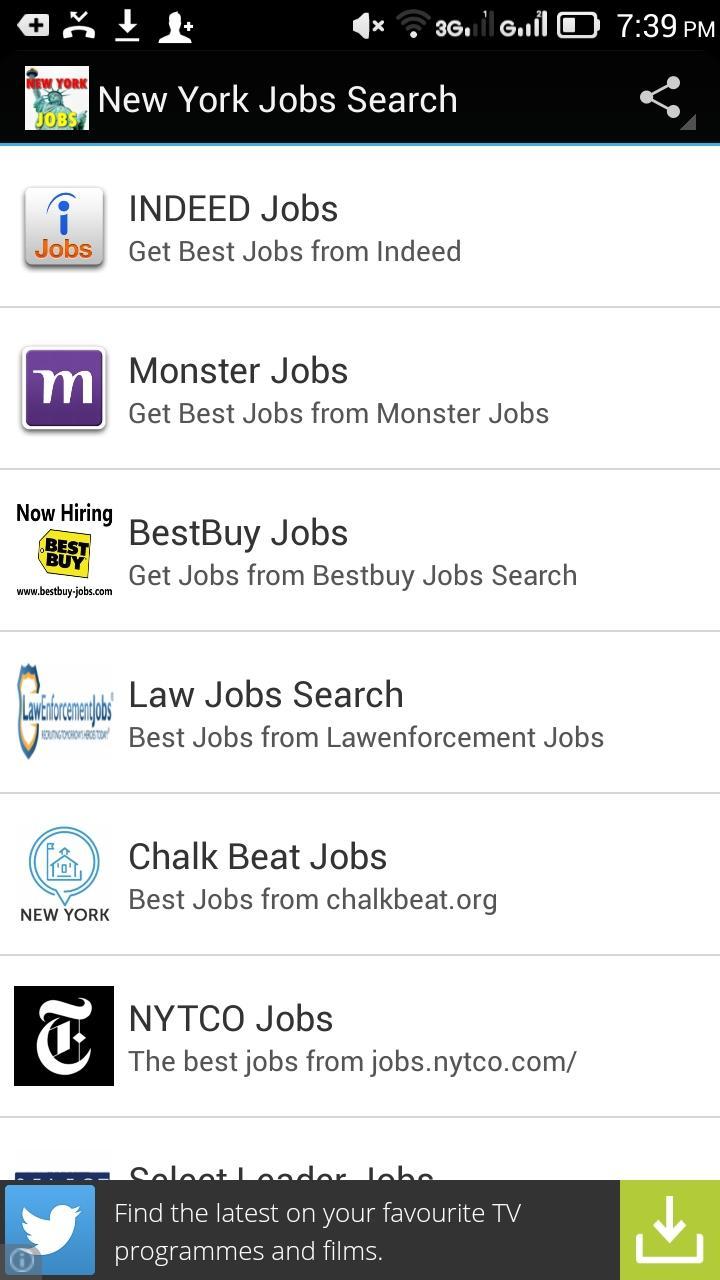Select the Monster Jobs purple icon
Screen dimensions: 720x1280
(63, 390)
